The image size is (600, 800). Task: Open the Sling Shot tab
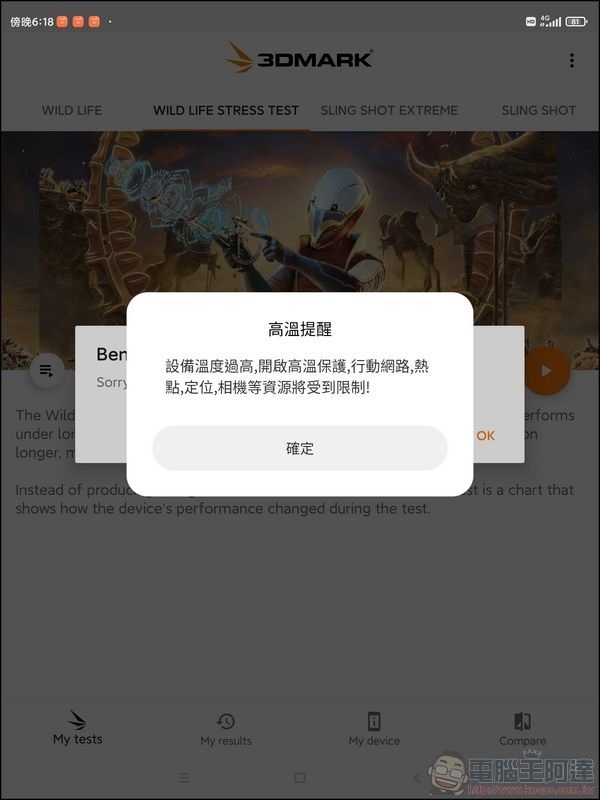(x=538, y=110)
